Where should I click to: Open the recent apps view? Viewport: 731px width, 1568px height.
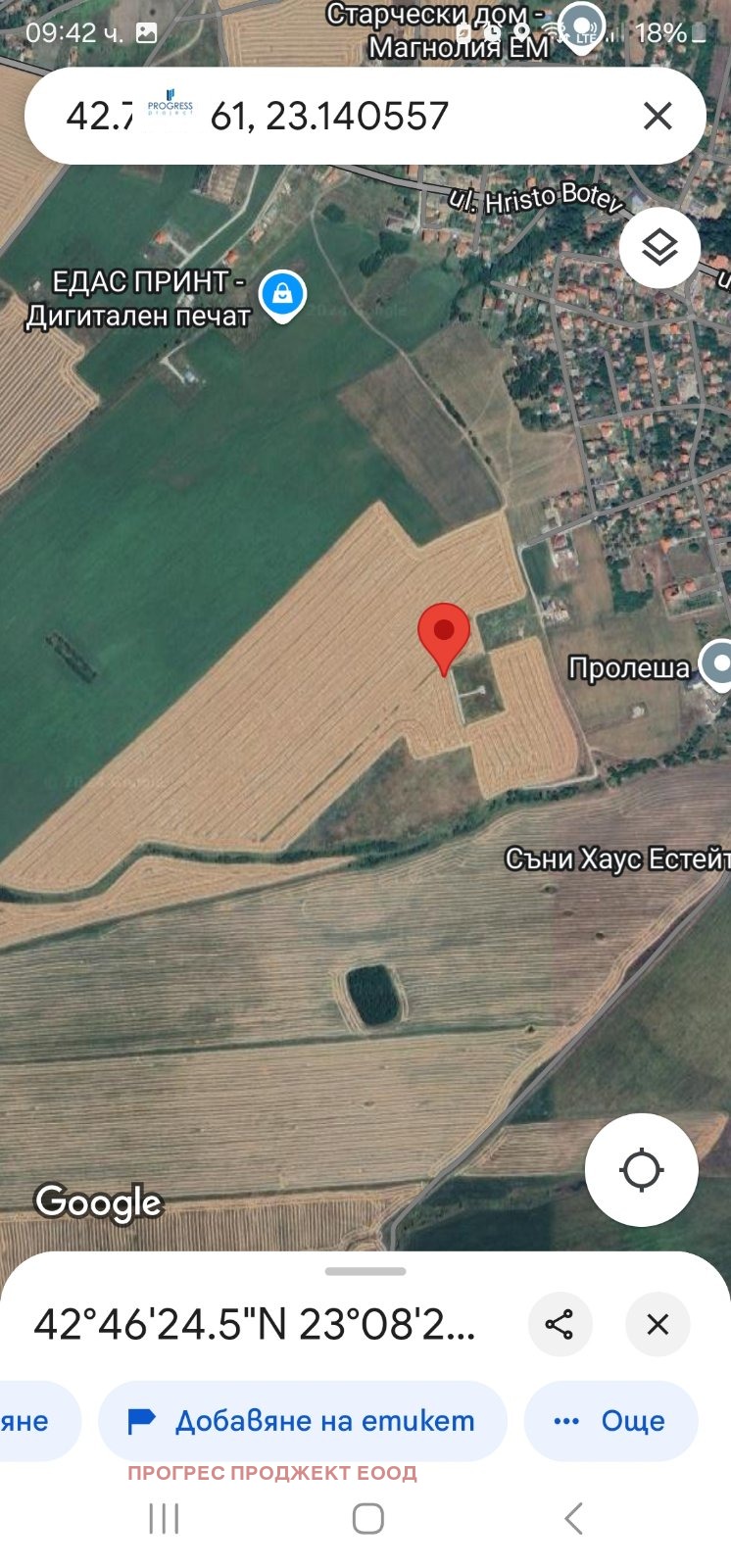click(x=164, y=1518)
